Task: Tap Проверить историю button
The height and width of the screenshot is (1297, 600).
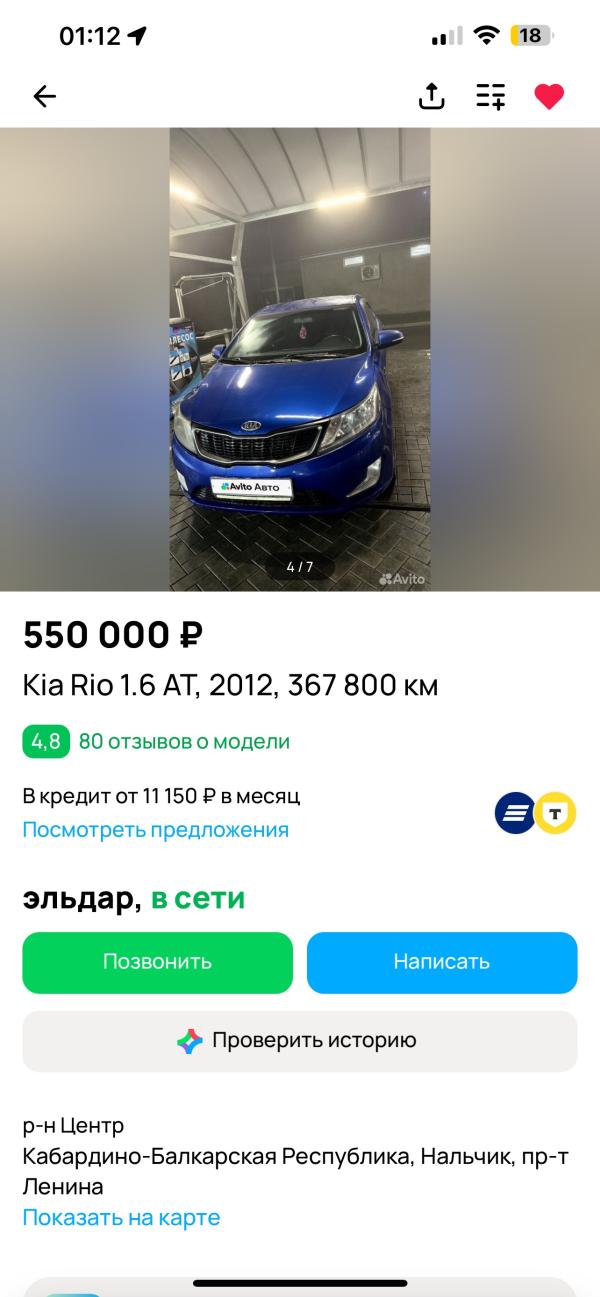Action: [300, 1041]
